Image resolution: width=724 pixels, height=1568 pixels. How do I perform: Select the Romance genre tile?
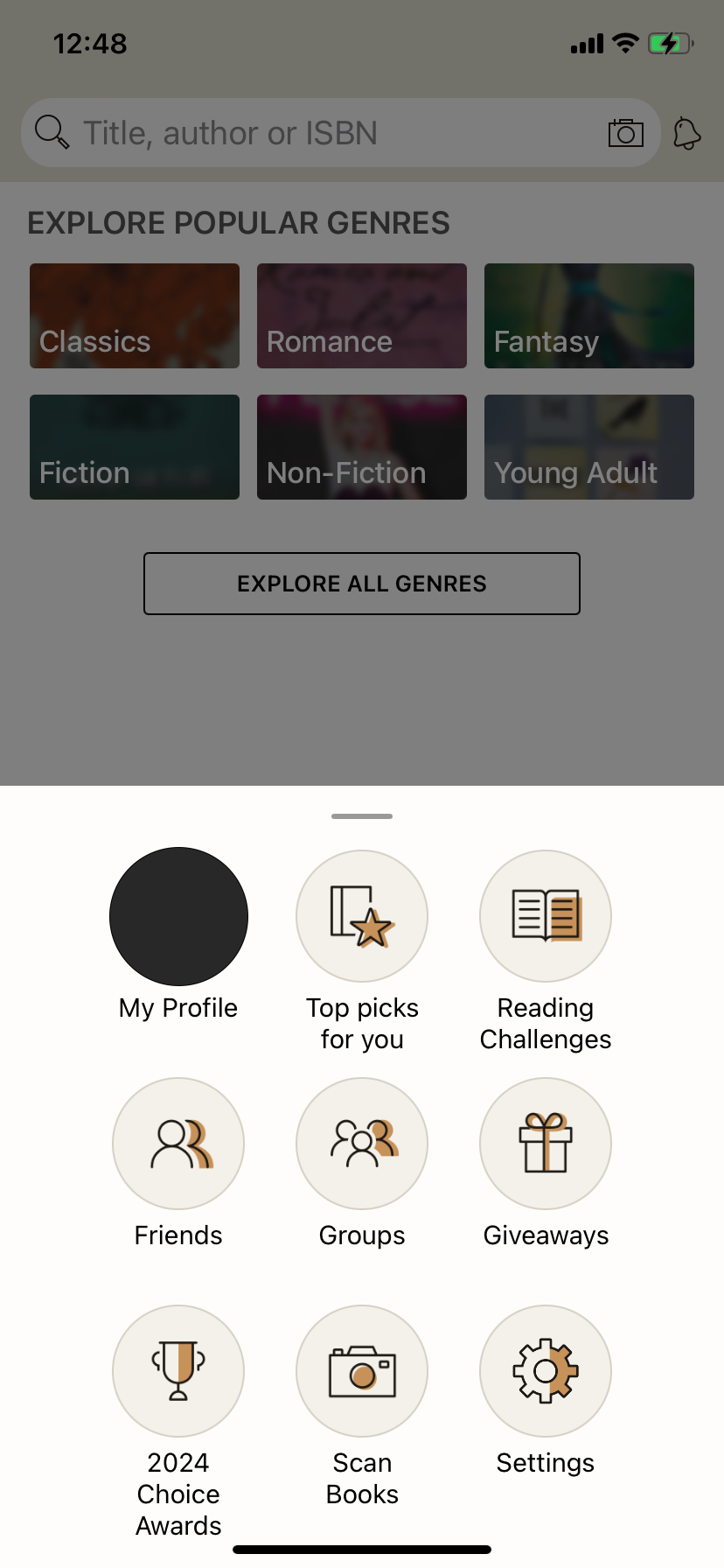361,316
